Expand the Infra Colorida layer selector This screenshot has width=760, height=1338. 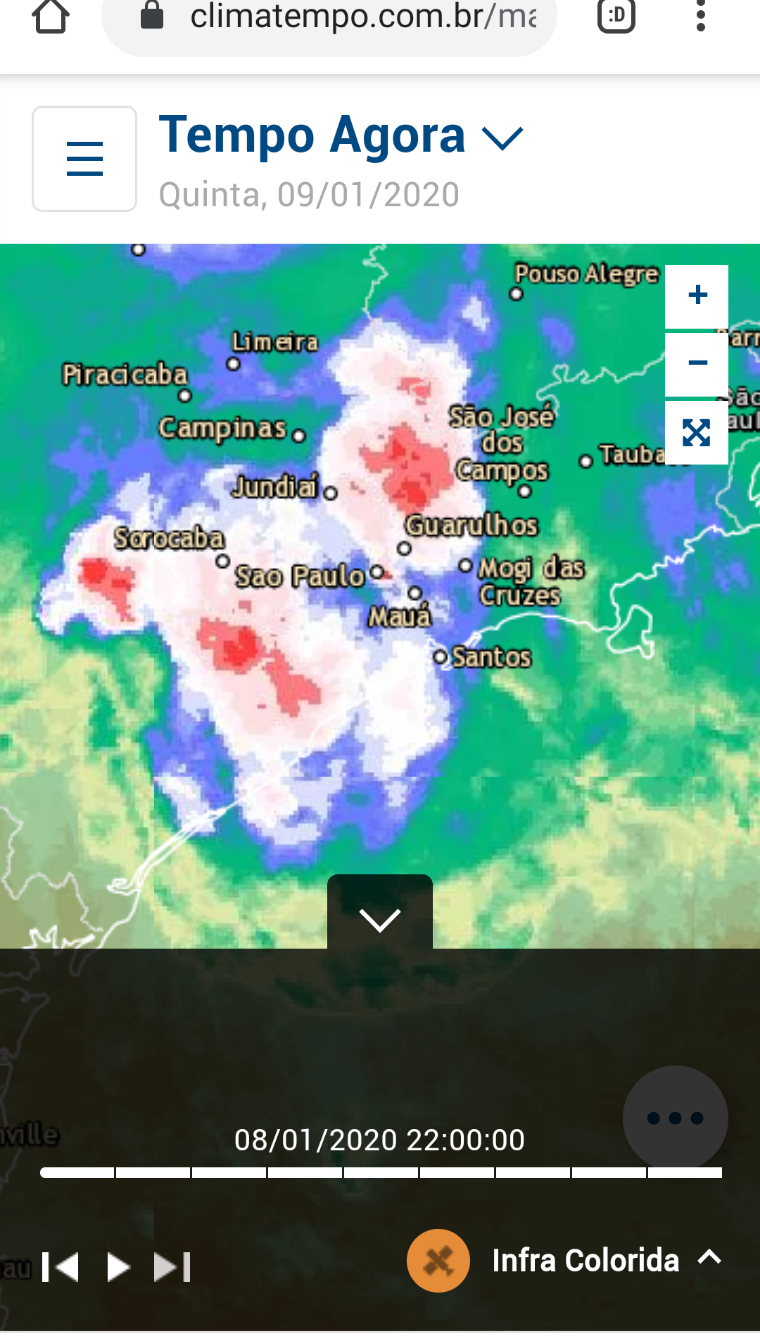pyautogui.click(x=566, y=1260)
